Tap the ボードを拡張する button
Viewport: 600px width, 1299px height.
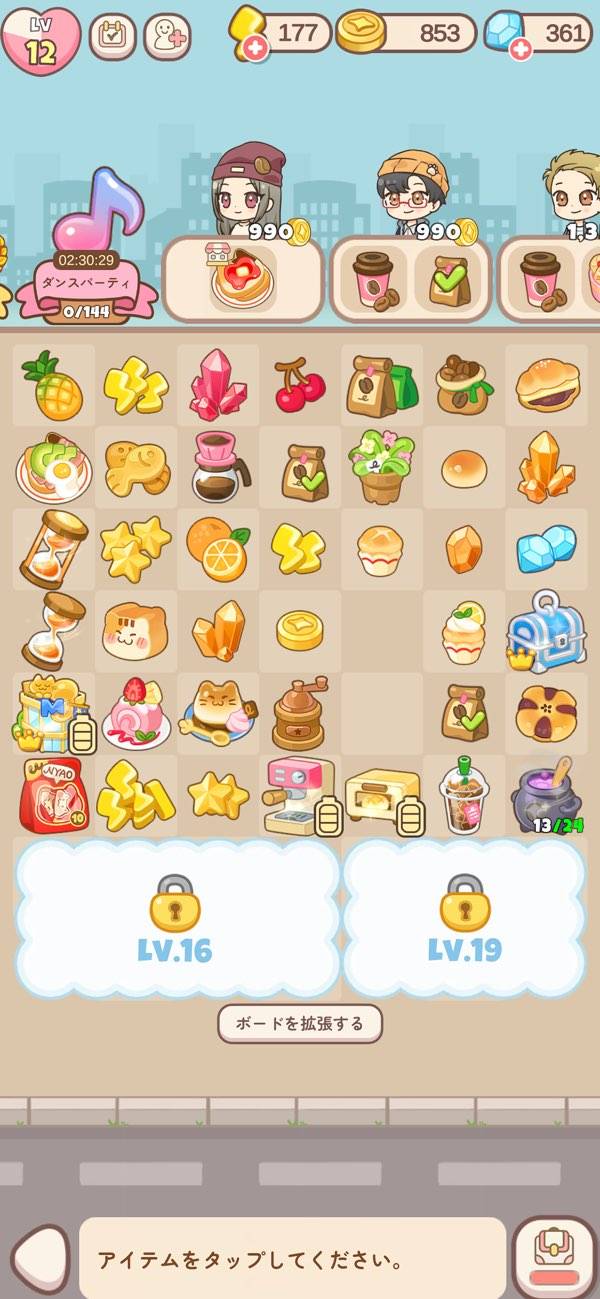click(x=300, y=1023)
